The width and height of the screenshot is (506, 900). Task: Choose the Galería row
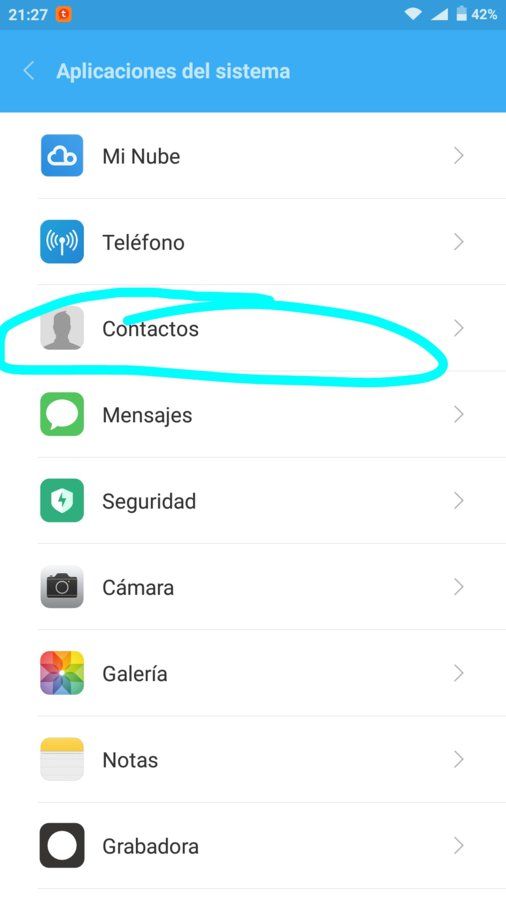(x=253, y=673)
